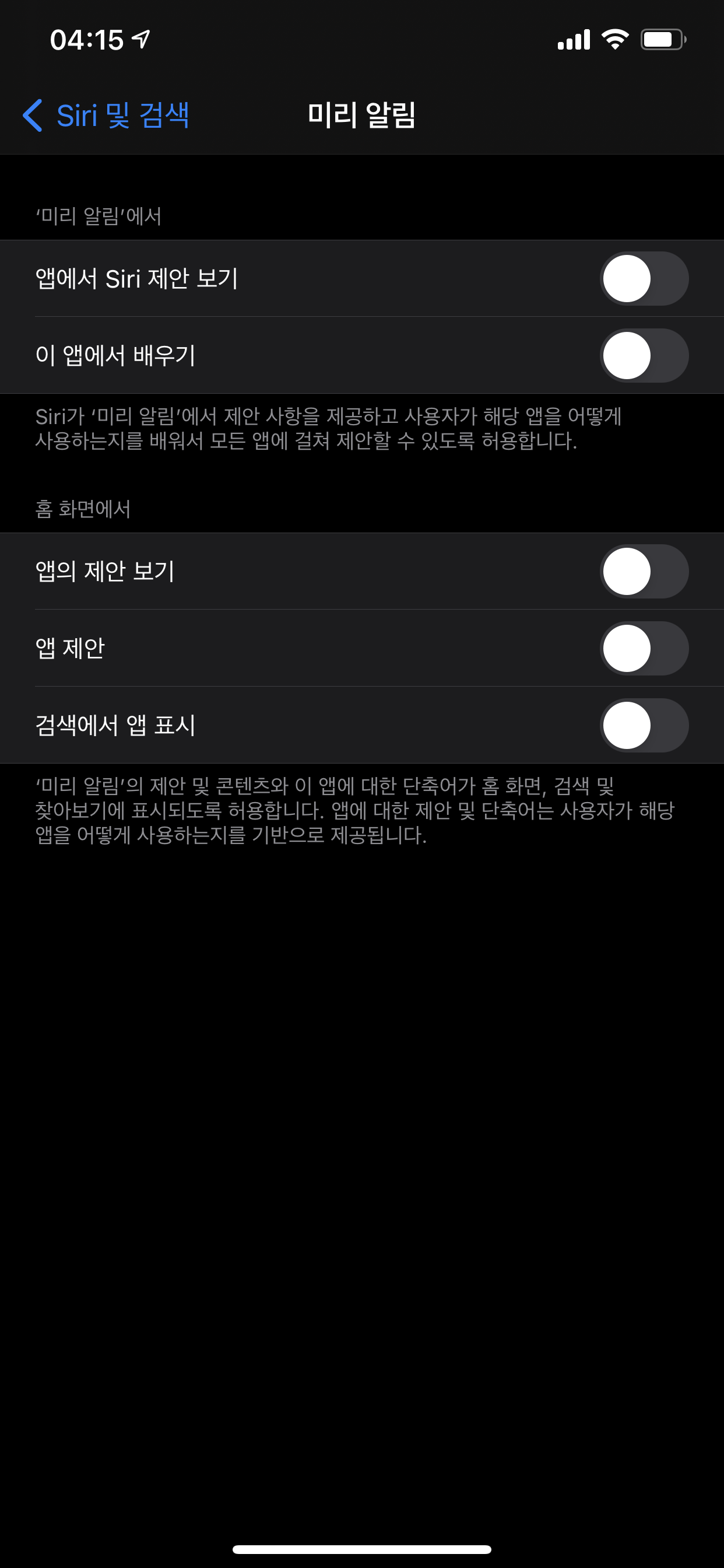Toggle 앱의 제안 보기 on
This screenshot has height=1568, width=724.
click(644, 571)
